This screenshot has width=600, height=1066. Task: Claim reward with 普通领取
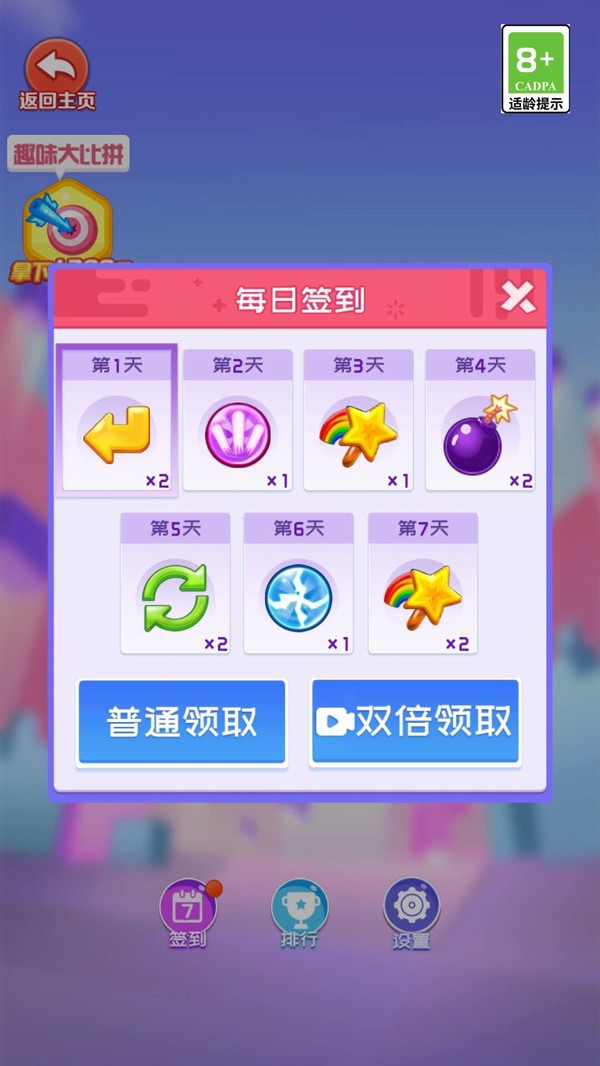[182, 722]
